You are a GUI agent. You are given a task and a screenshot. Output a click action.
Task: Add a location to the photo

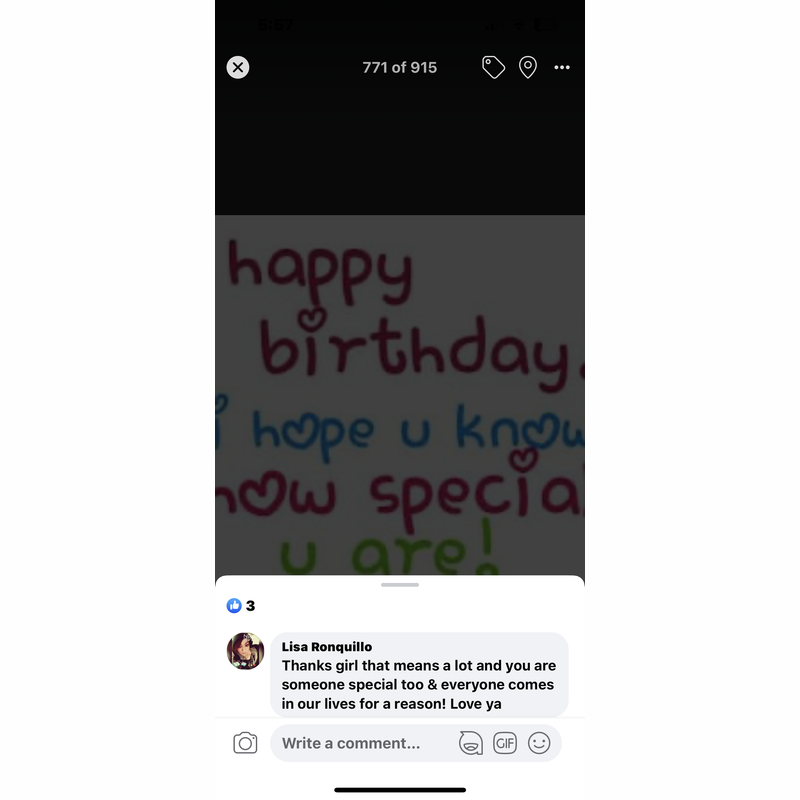click(x=528, y=67)
